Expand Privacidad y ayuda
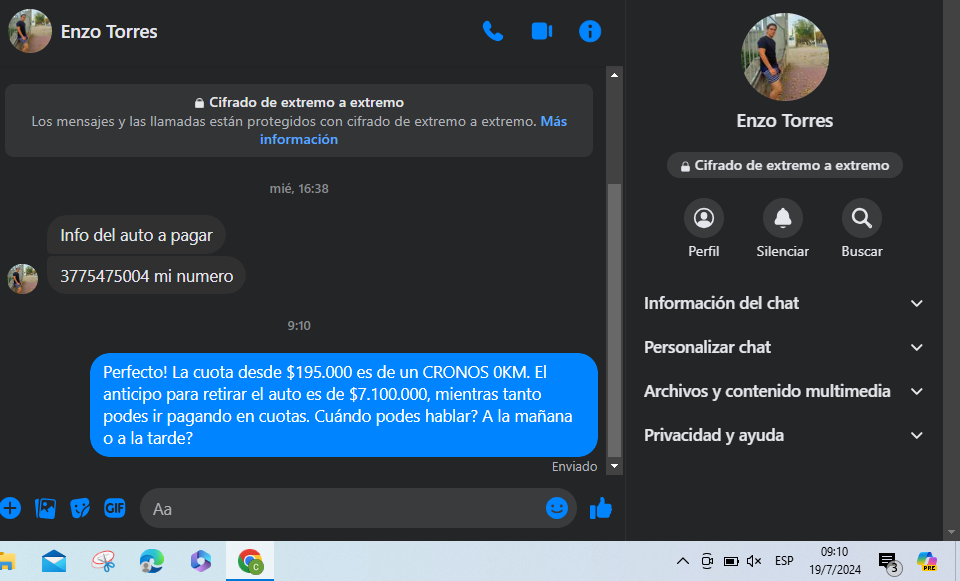The image size is (960, 581). click(x=783, y=435)
